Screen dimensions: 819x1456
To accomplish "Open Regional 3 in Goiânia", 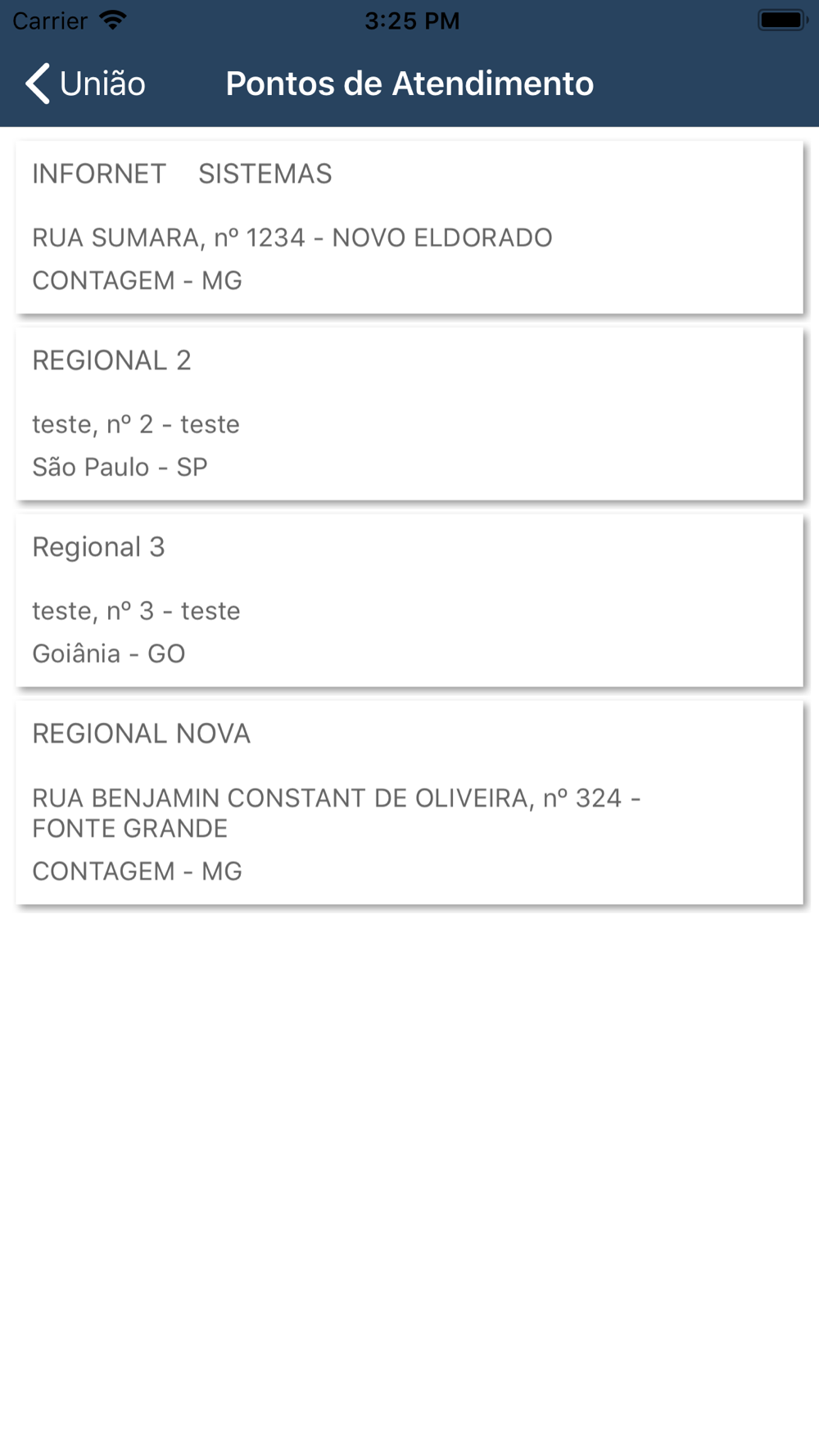I will [409, 600].
